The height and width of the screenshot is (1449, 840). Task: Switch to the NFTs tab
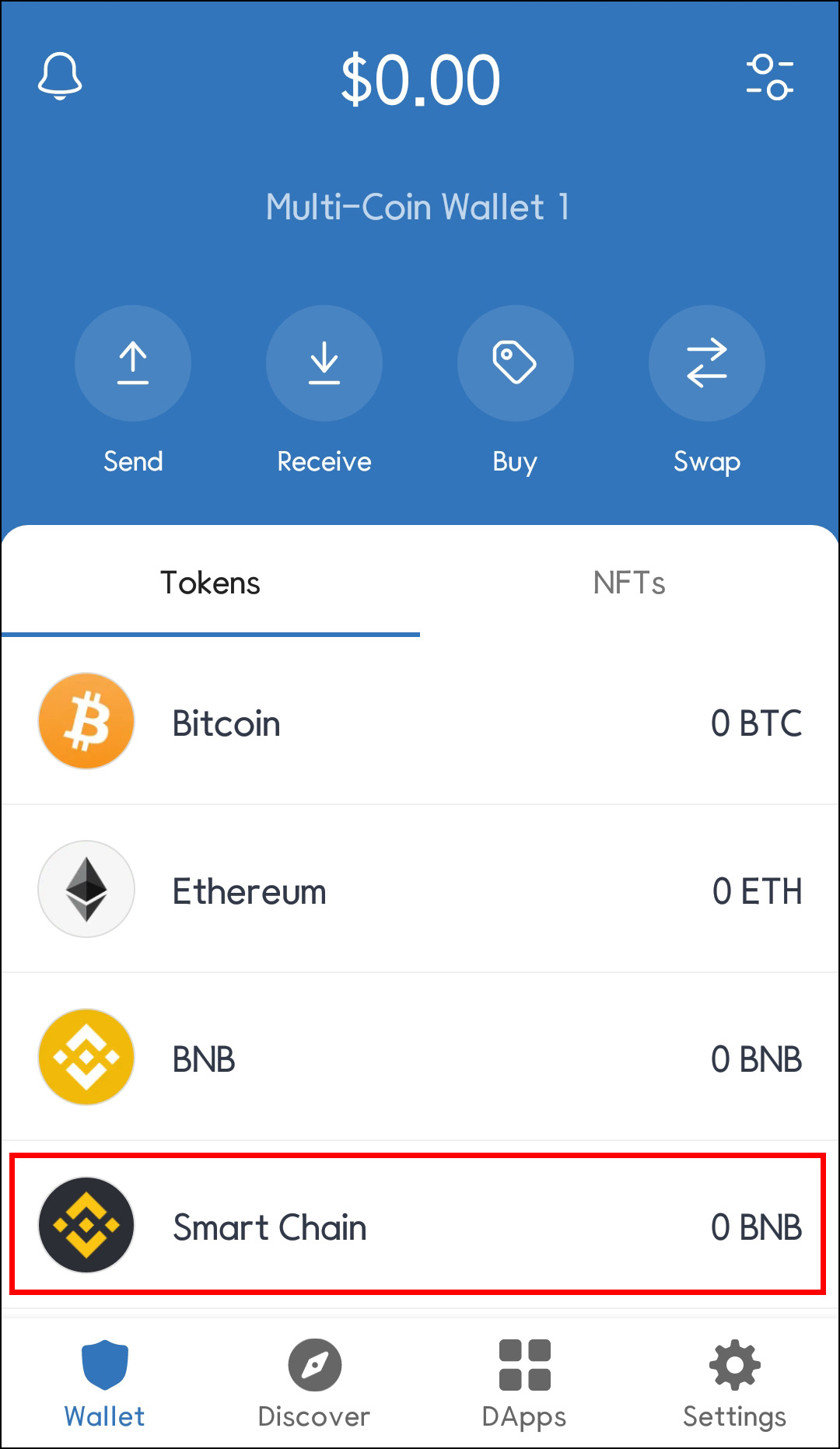[629, 583]
